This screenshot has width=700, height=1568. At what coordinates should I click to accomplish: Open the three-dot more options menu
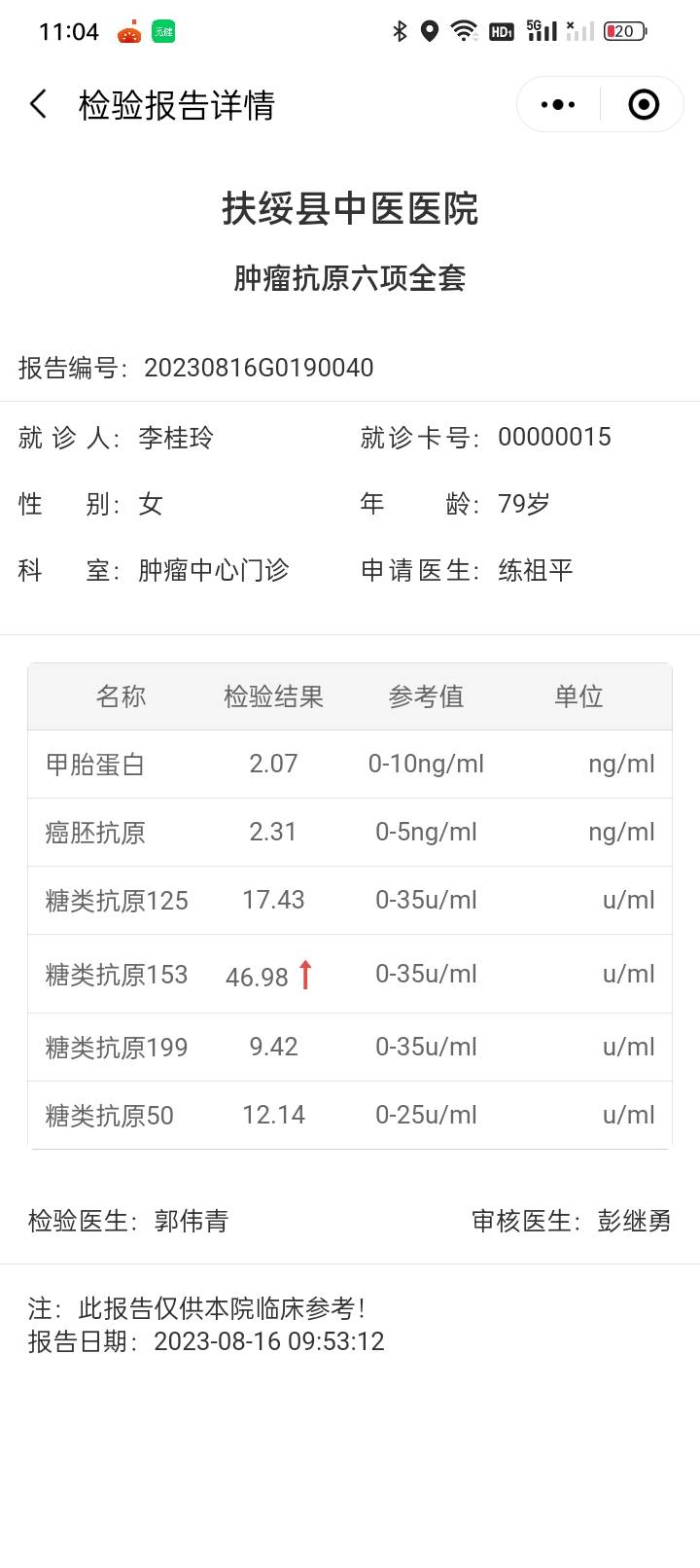pyautogui.click(x=557, y=103)
